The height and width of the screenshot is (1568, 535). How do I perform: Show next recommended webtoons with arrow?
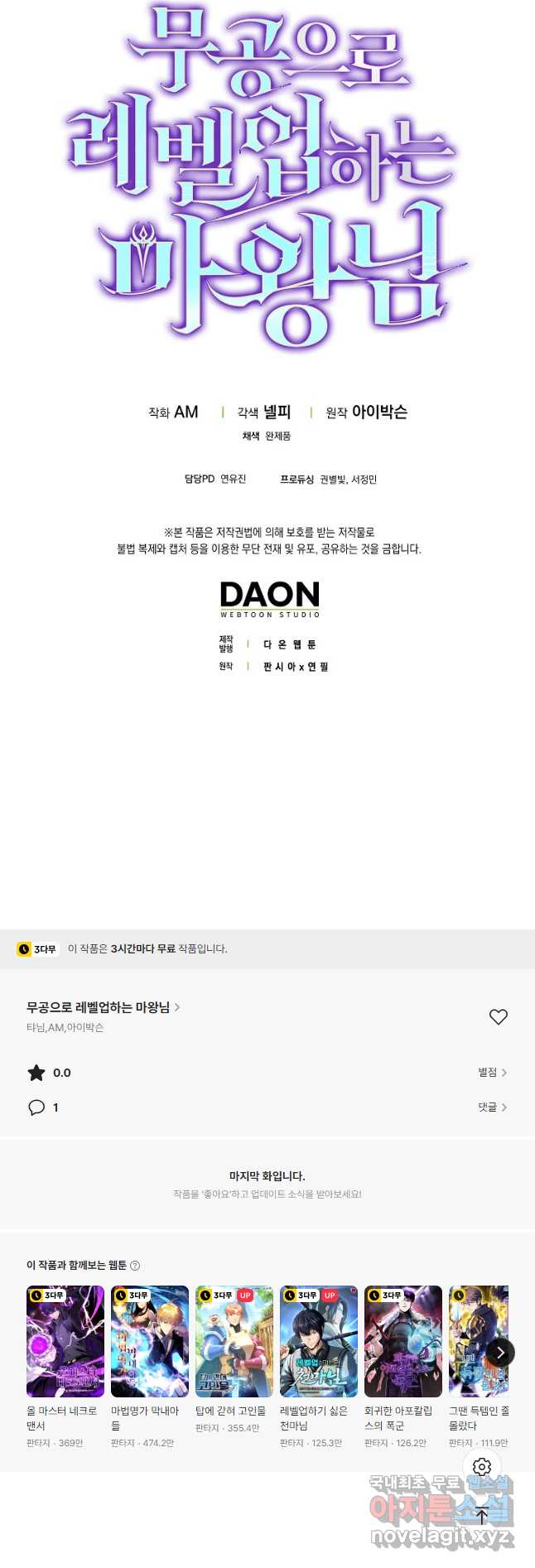[x=500, y=1353]
